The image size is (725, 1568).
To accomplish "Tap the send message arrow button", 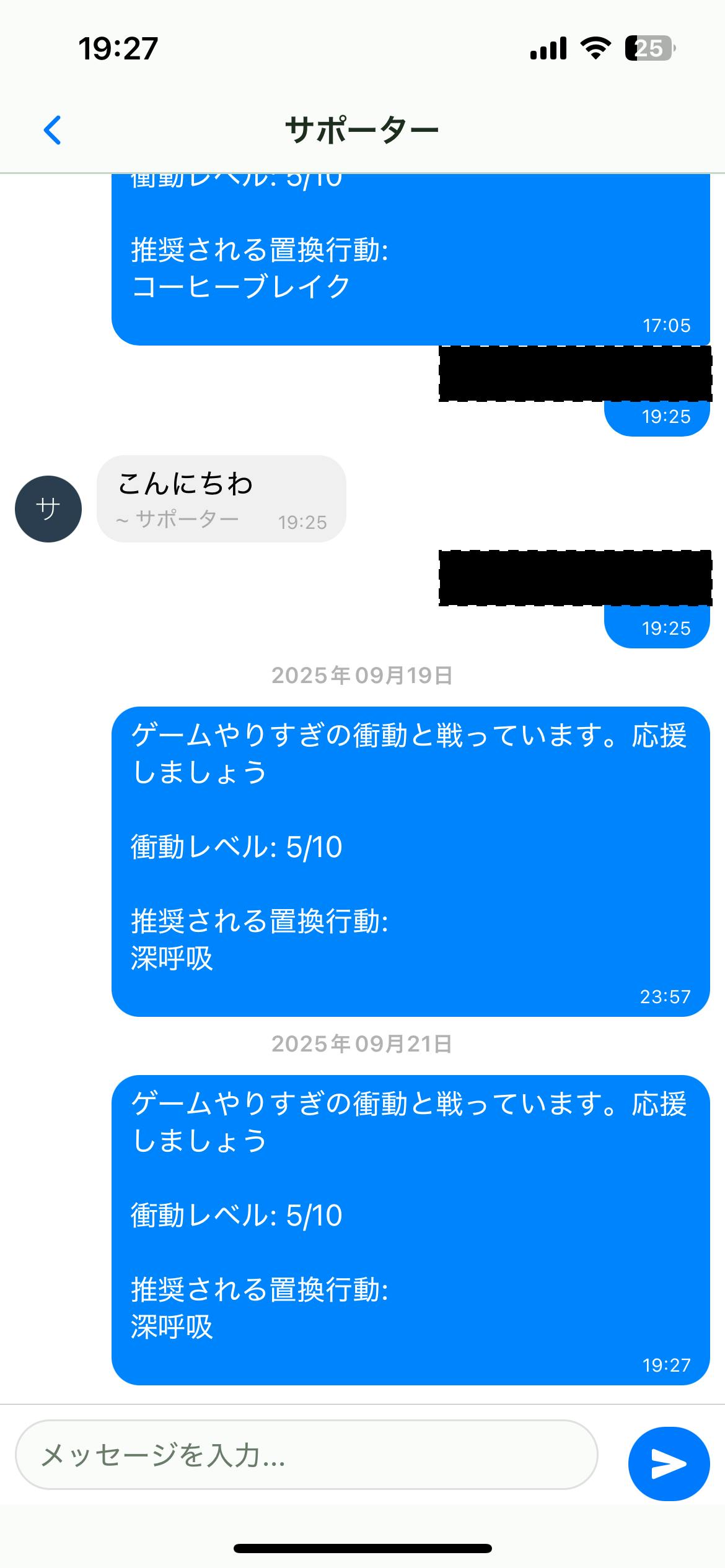I will click(x=668, y=1464).
